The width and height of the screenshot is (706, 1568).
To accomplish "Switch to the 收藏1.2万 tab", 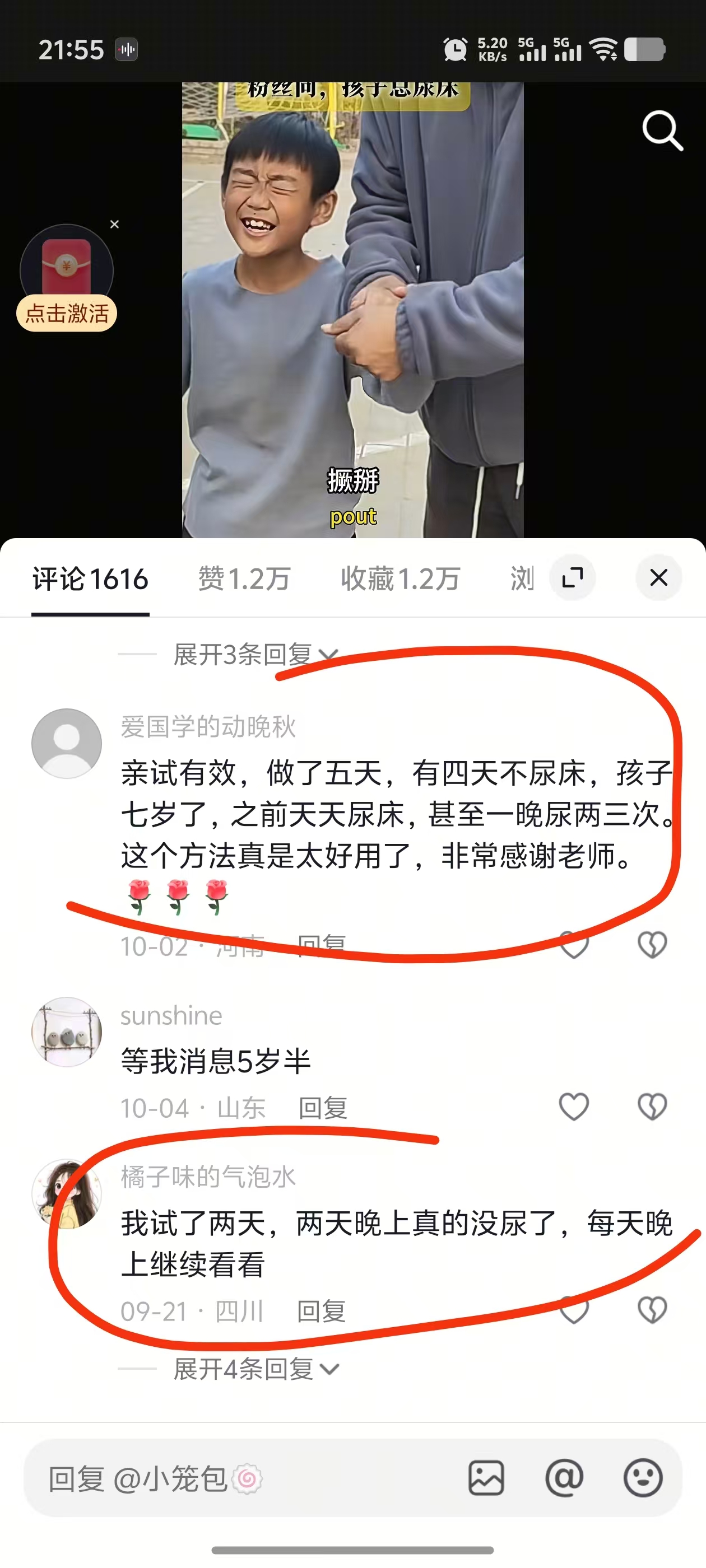I will [x=400, y=578].
